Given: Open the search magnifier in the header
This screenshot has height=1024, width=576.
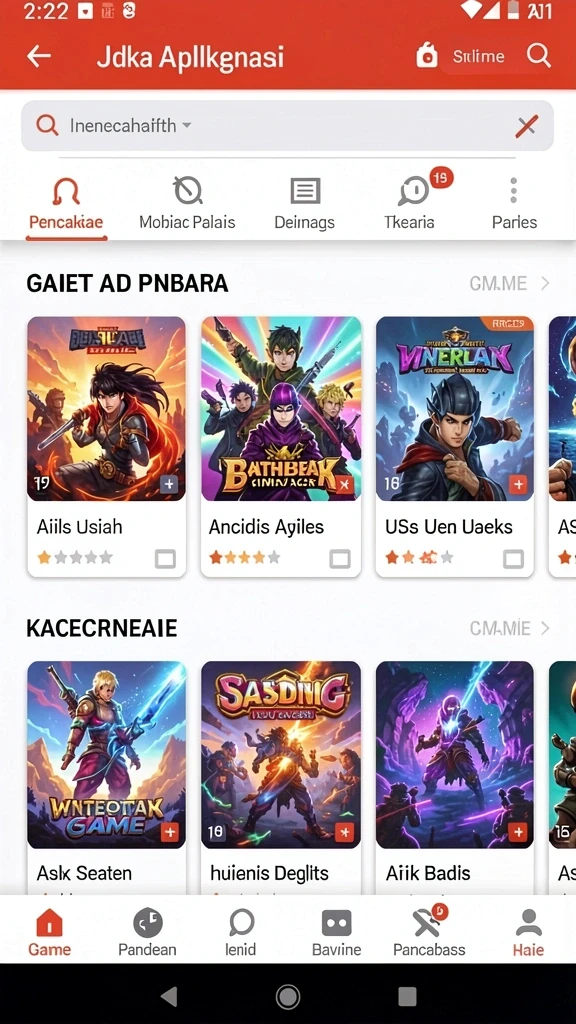Looking at the screenshot, I should [539, 56].
